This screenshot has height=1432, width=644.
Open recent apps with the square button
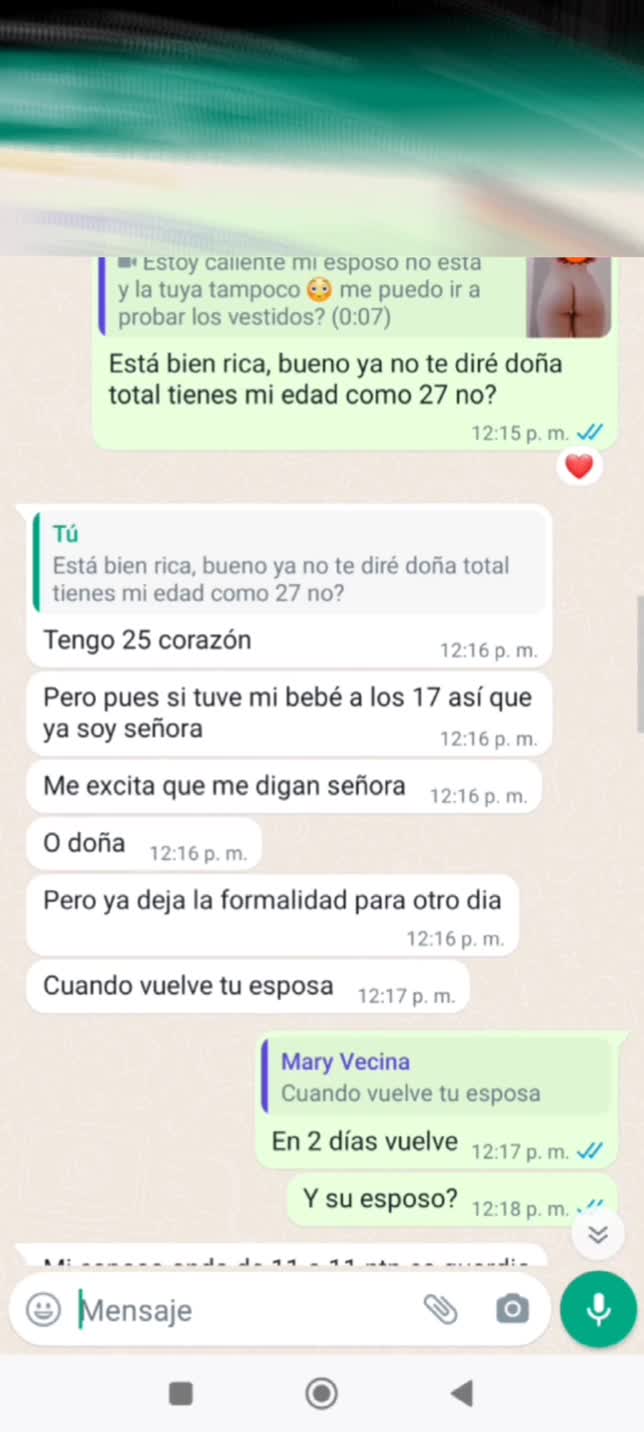click(x=181, y=1393)
